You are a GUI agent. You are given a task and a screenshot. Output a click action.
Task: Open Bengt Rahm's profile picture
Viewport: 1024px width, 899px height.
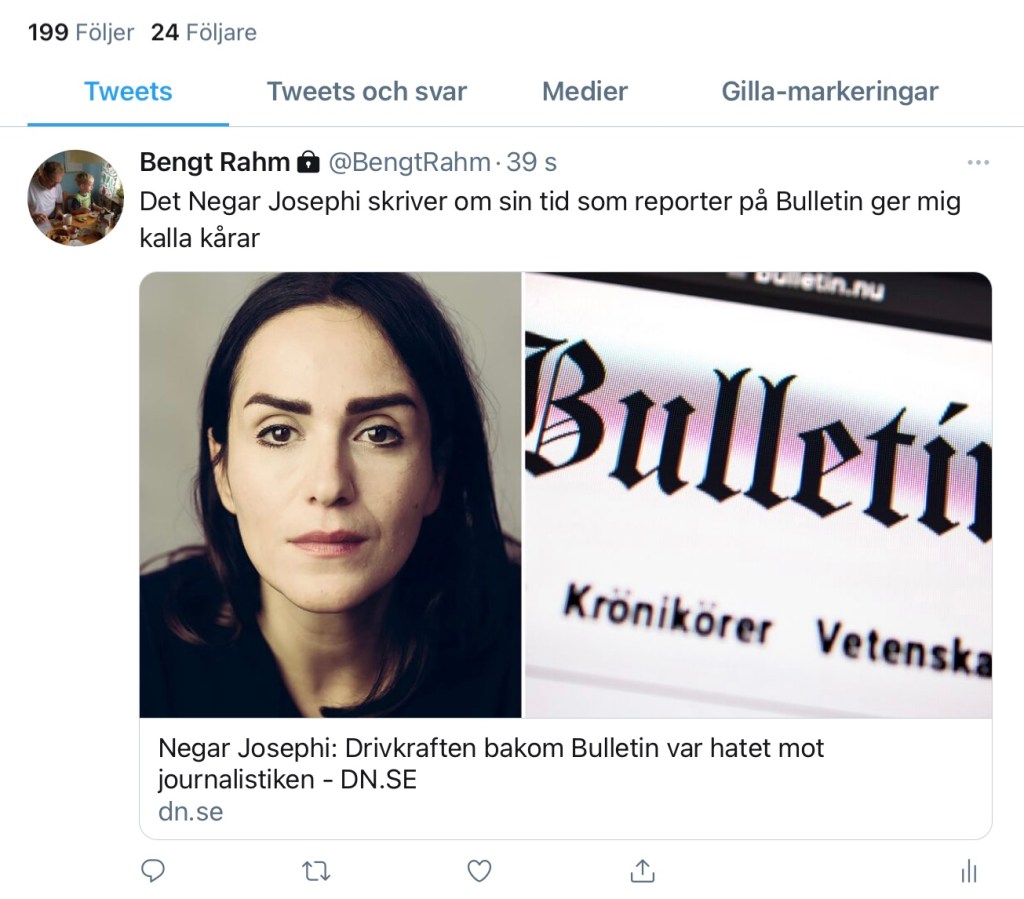tap(75, 198)
